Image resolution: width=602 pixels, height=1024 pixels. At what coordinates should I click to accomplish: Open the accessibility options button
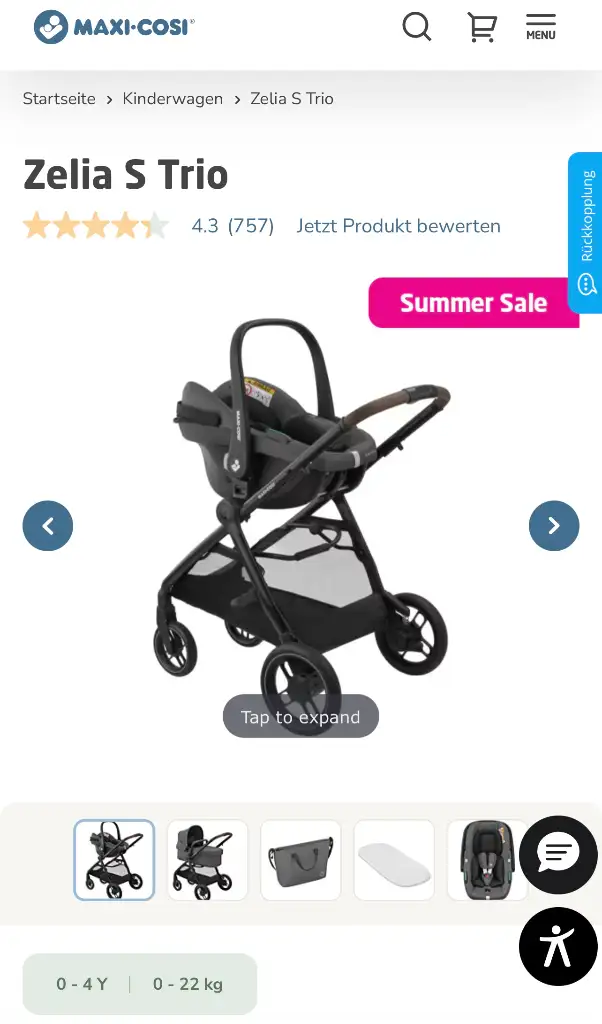coord(558,946)
